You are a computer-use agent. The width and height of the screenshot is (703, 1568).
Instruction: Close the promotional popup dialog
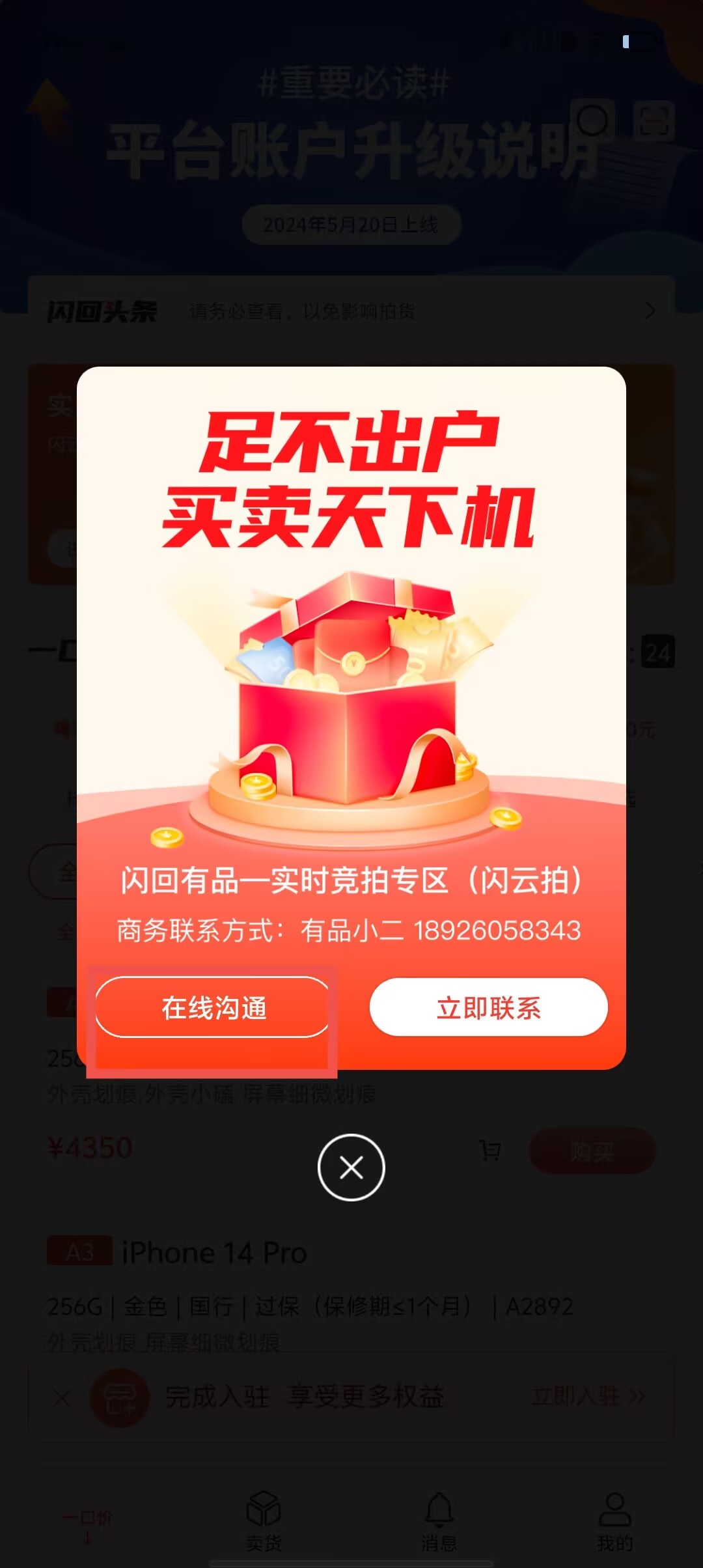click(x=351, y=1168)
